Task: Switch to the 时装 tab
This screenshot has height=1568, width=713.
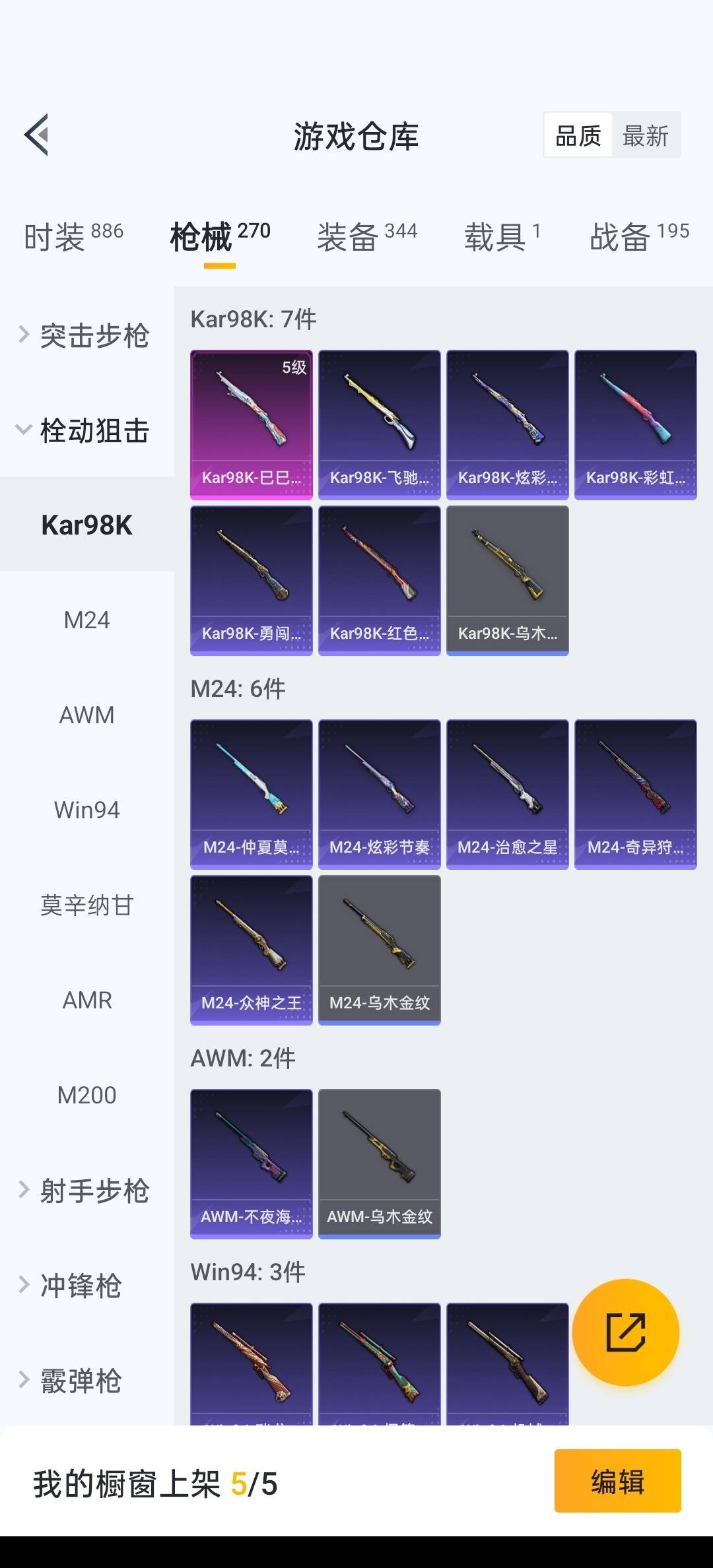Action: coord(73,236)
